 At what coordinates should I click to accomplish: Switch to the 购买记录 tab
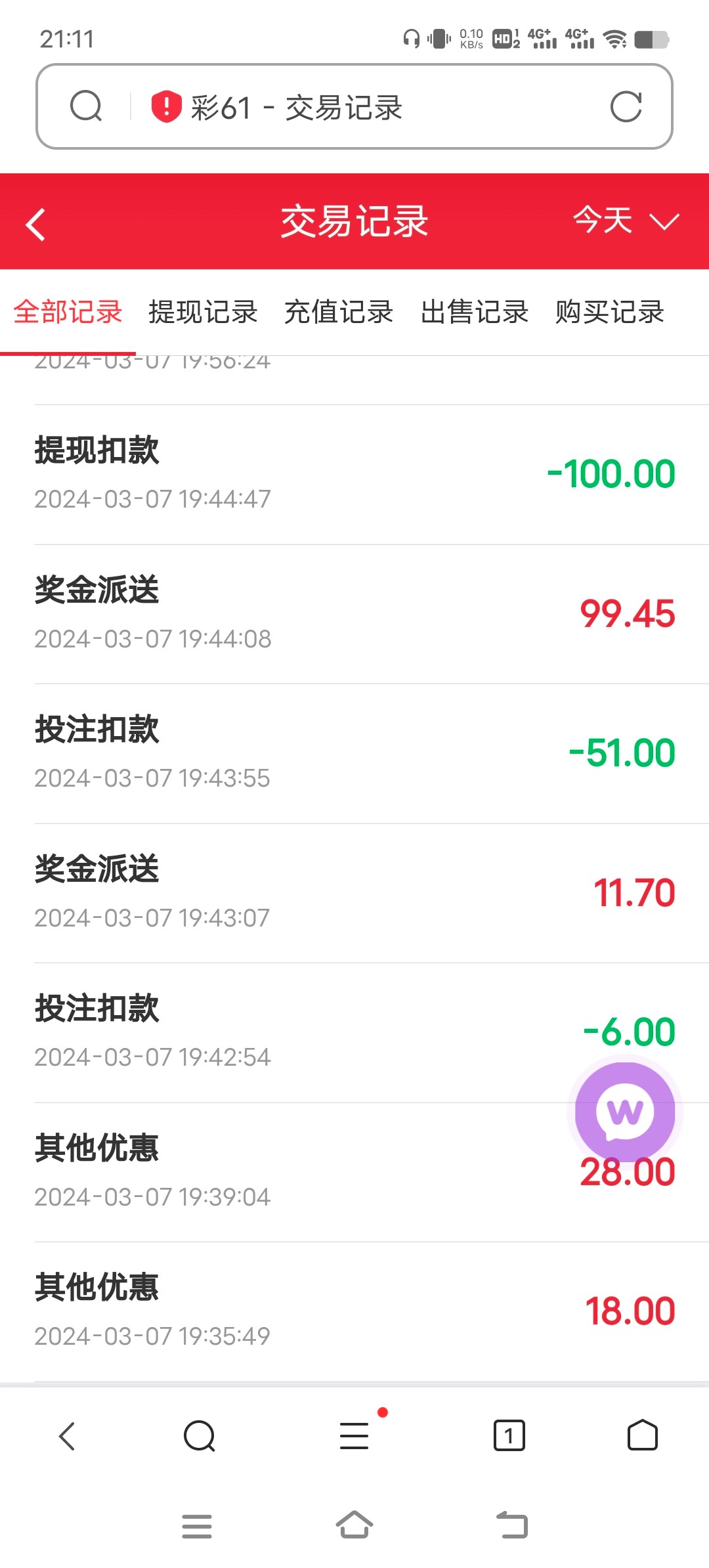[x=610, y=312]
